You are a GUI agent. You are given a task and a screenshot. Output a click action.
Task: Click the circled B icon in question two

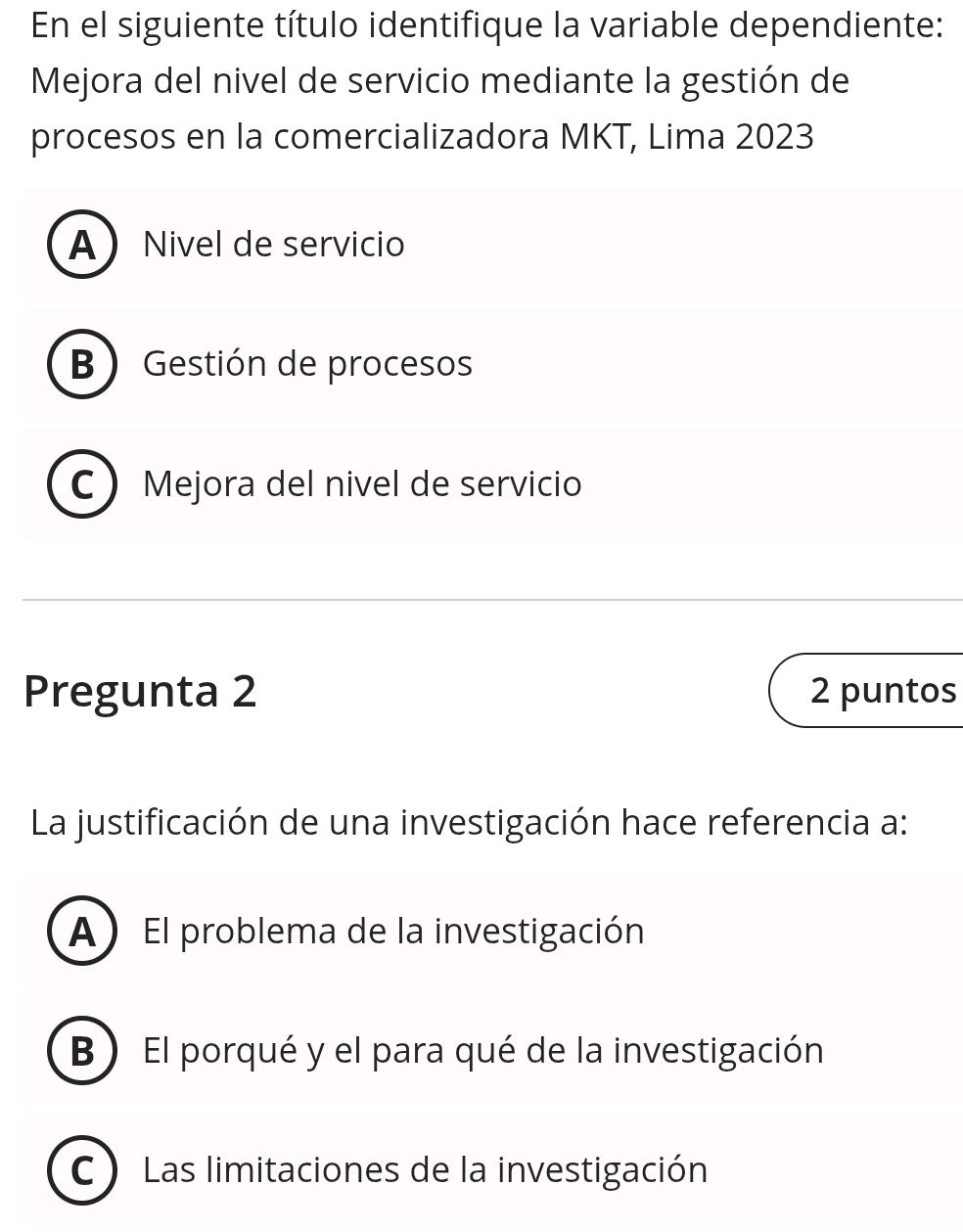(81, 1050)
